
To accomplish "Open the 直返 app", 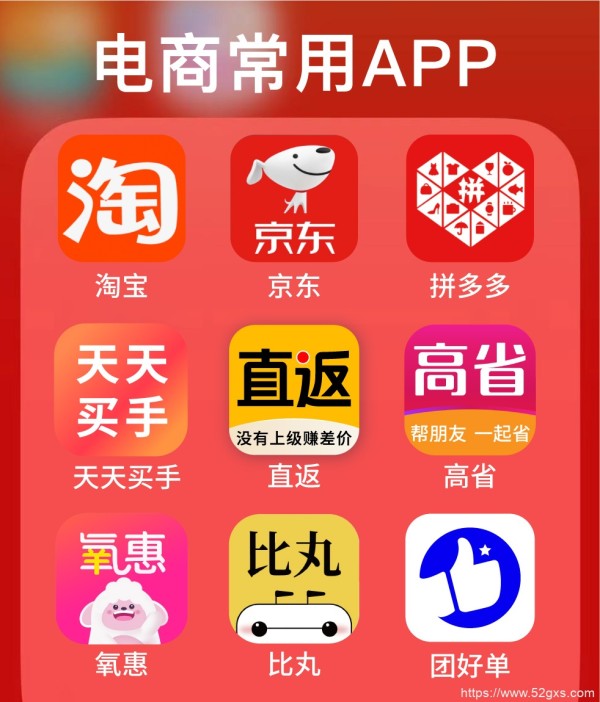I will pos(294,390).
